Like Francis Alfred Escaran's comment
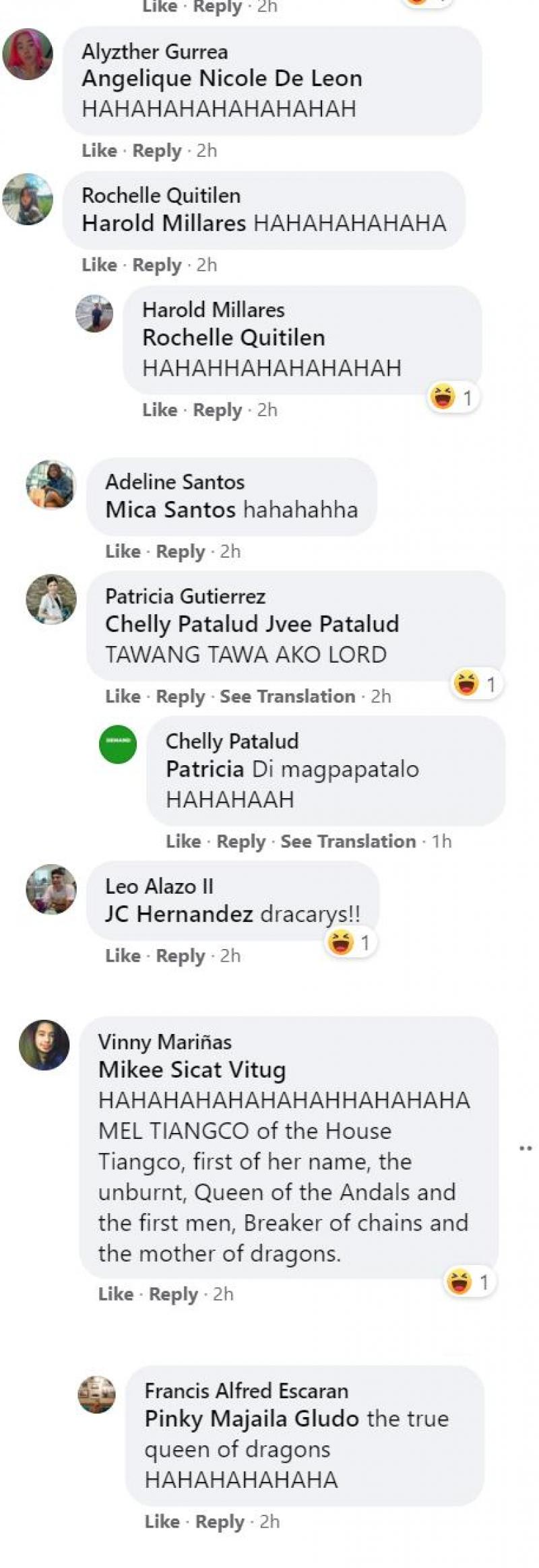Screen dimensions: 539x1568 [162, 1522]
